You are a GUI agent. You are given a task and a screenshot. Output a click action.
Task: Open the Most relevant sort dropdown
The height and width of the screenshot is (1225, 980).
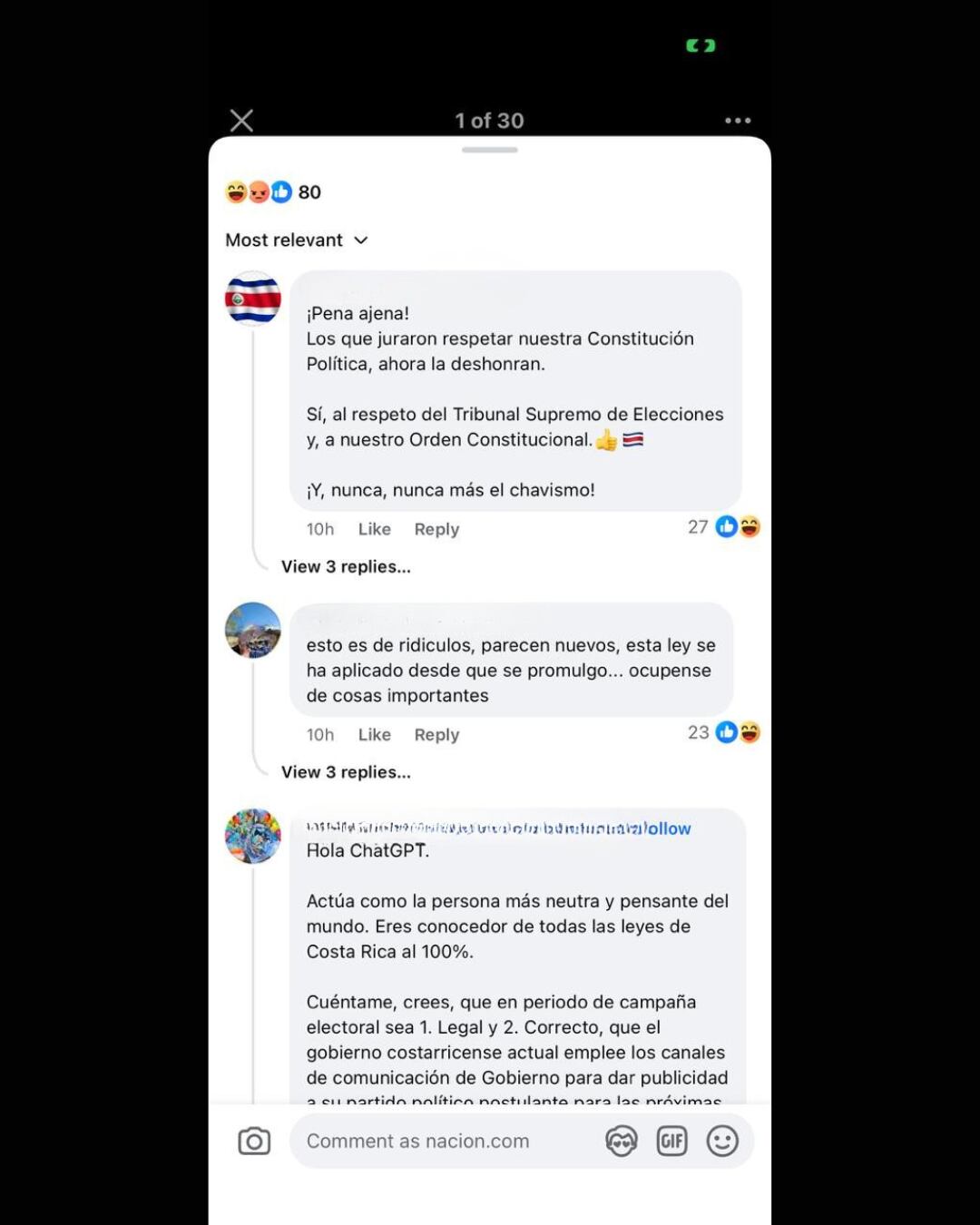(x=296, y=240)
